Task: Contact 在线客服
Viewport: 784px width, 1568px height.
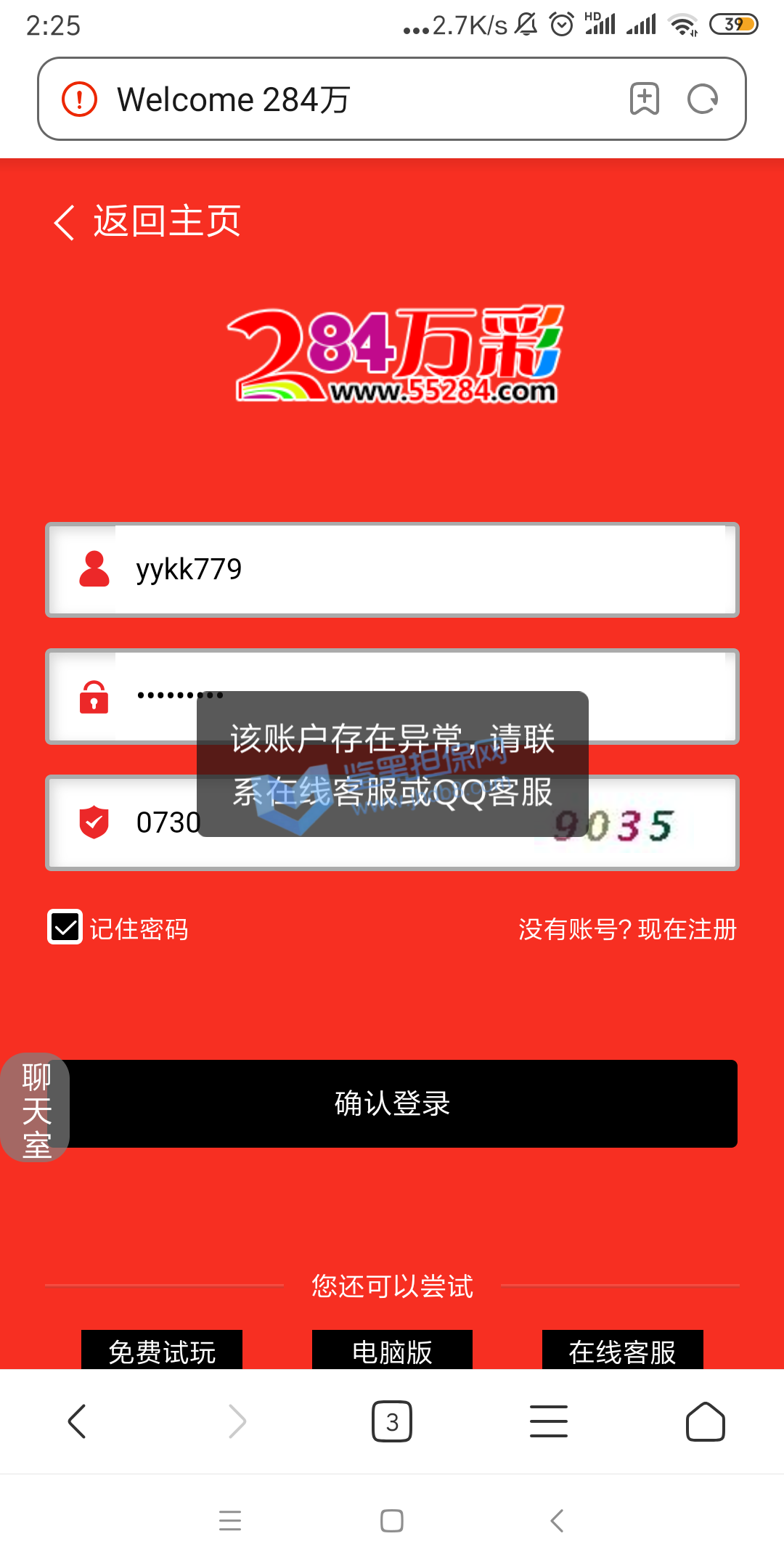Action: [x=622, y=1351]
